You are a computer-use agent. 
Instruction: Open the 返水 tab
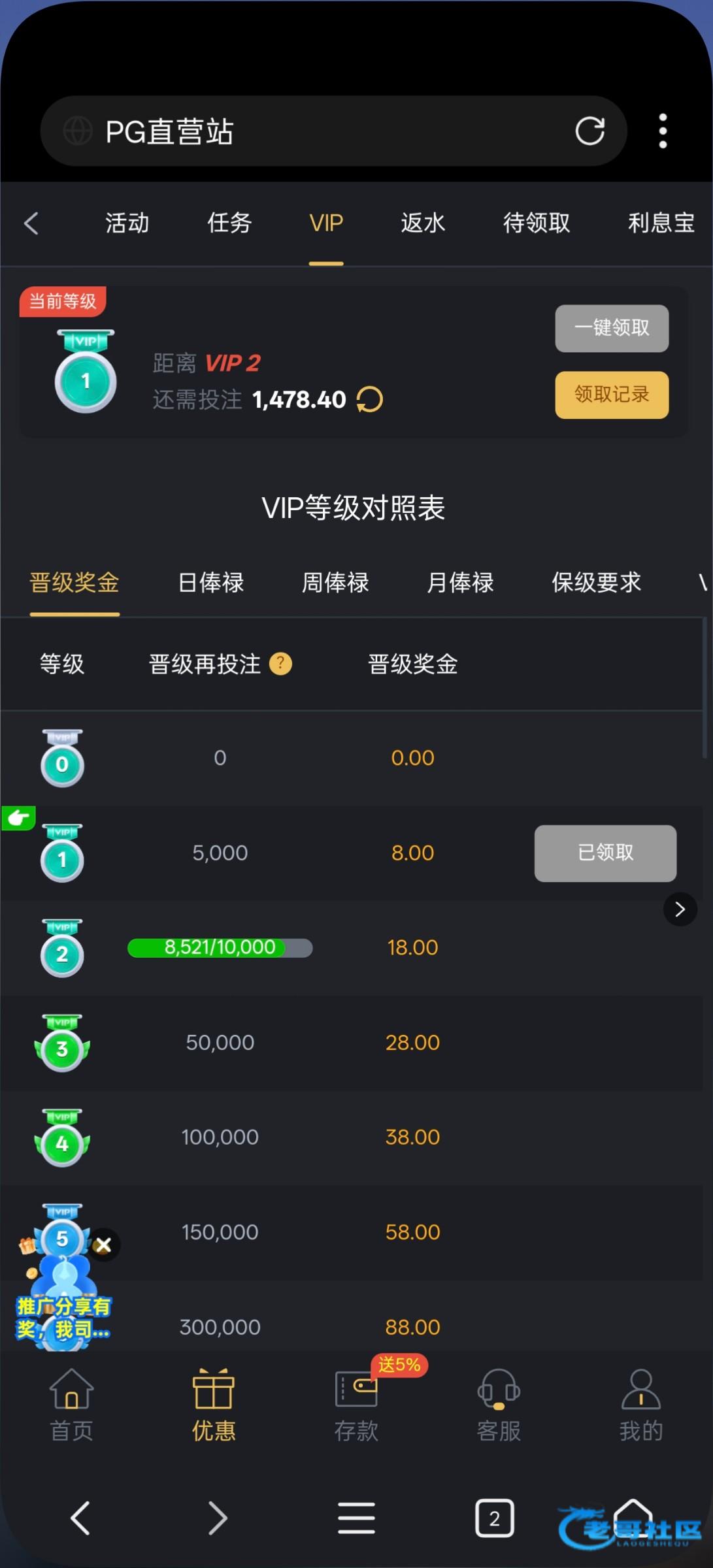point(423,223)
